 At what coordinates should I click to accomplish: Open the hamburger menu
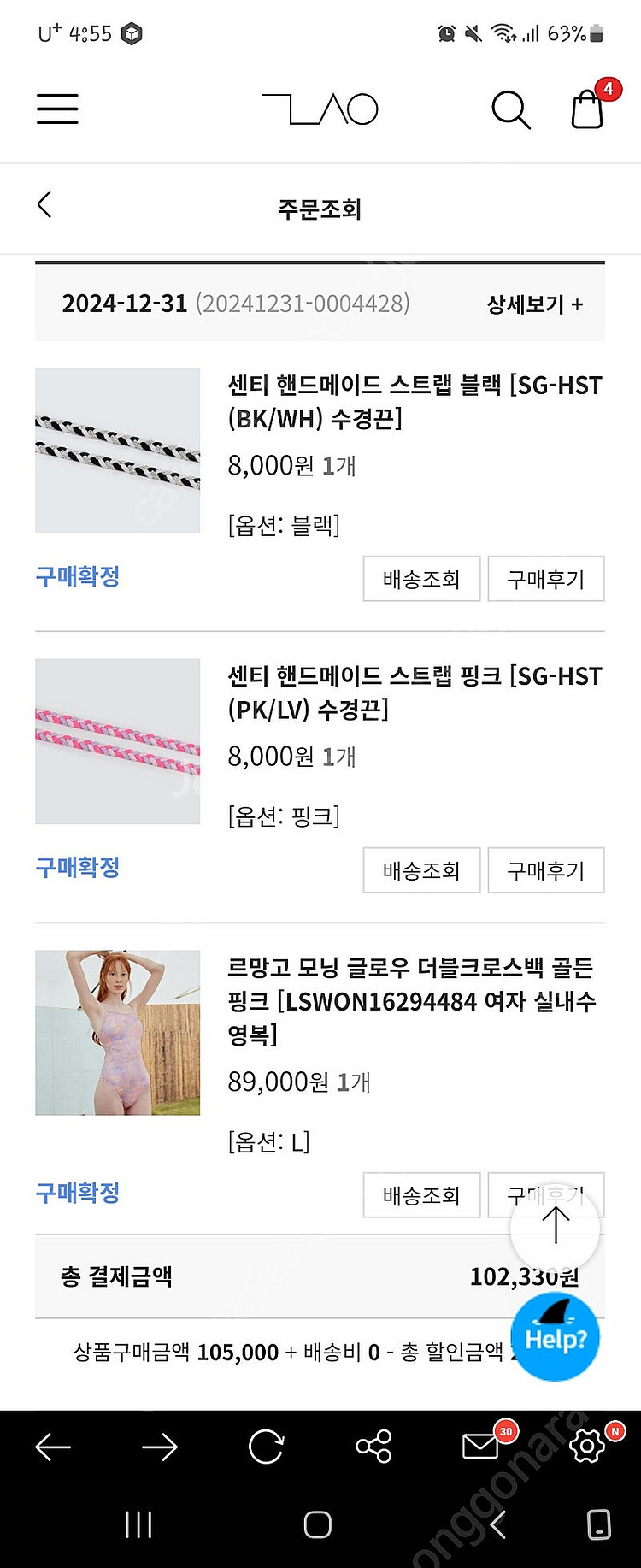57,109
